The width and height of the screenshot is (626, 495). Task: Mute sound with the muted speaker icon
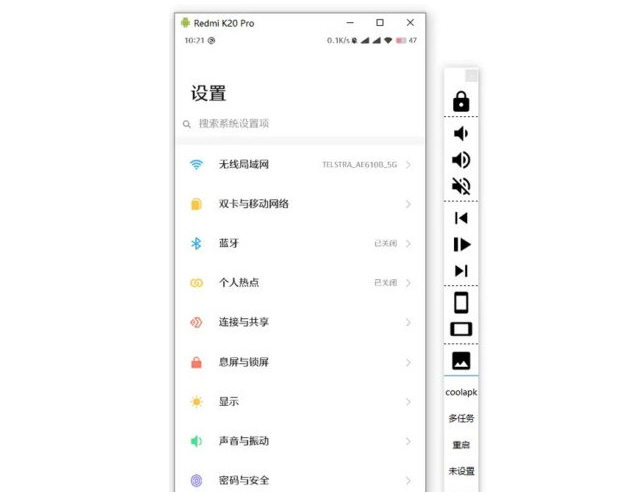461,186
